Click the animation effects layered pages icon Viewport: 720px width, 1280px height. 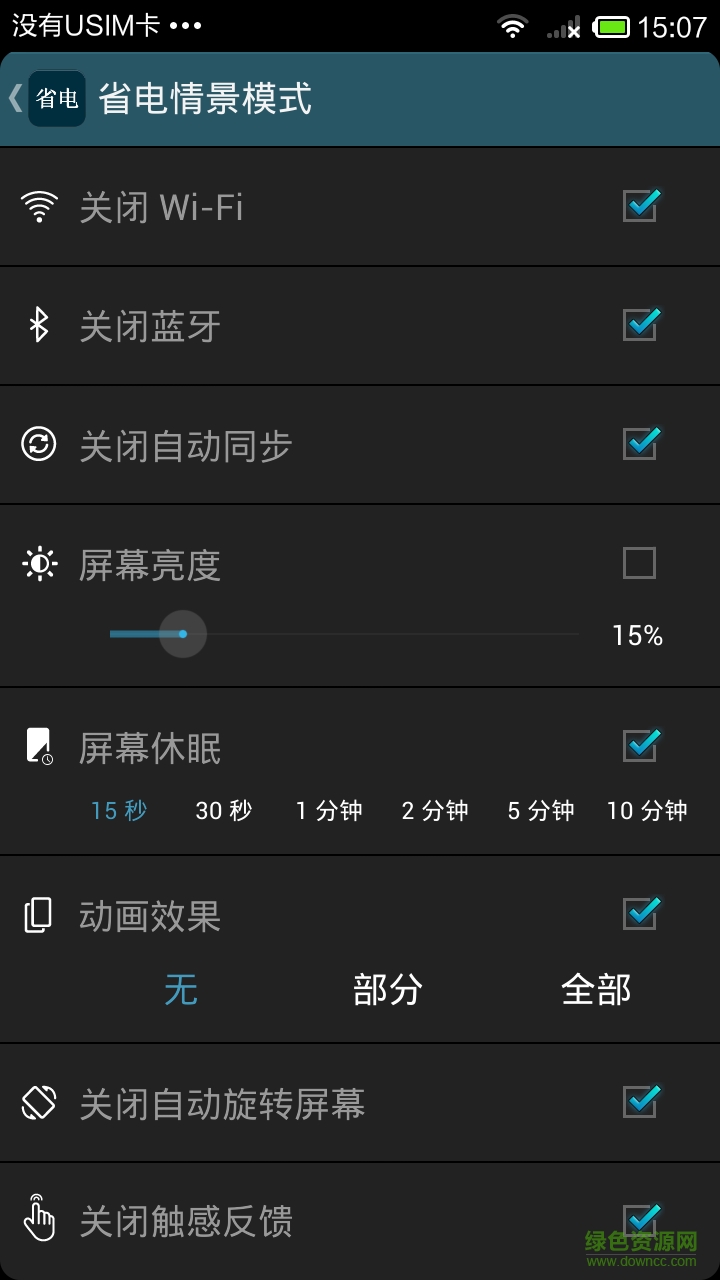(38, 914)
